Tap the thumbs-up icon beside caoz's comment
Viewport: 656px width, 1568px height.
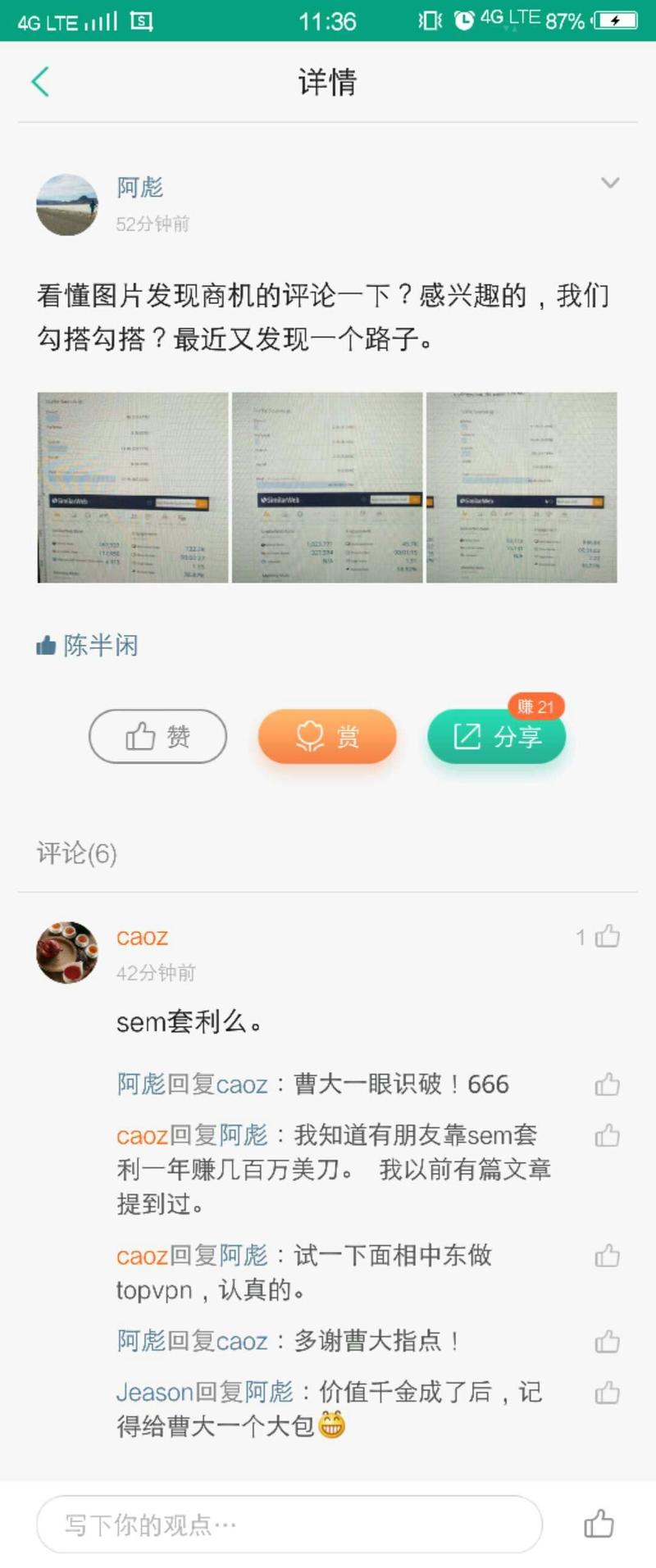pos(607,936)
